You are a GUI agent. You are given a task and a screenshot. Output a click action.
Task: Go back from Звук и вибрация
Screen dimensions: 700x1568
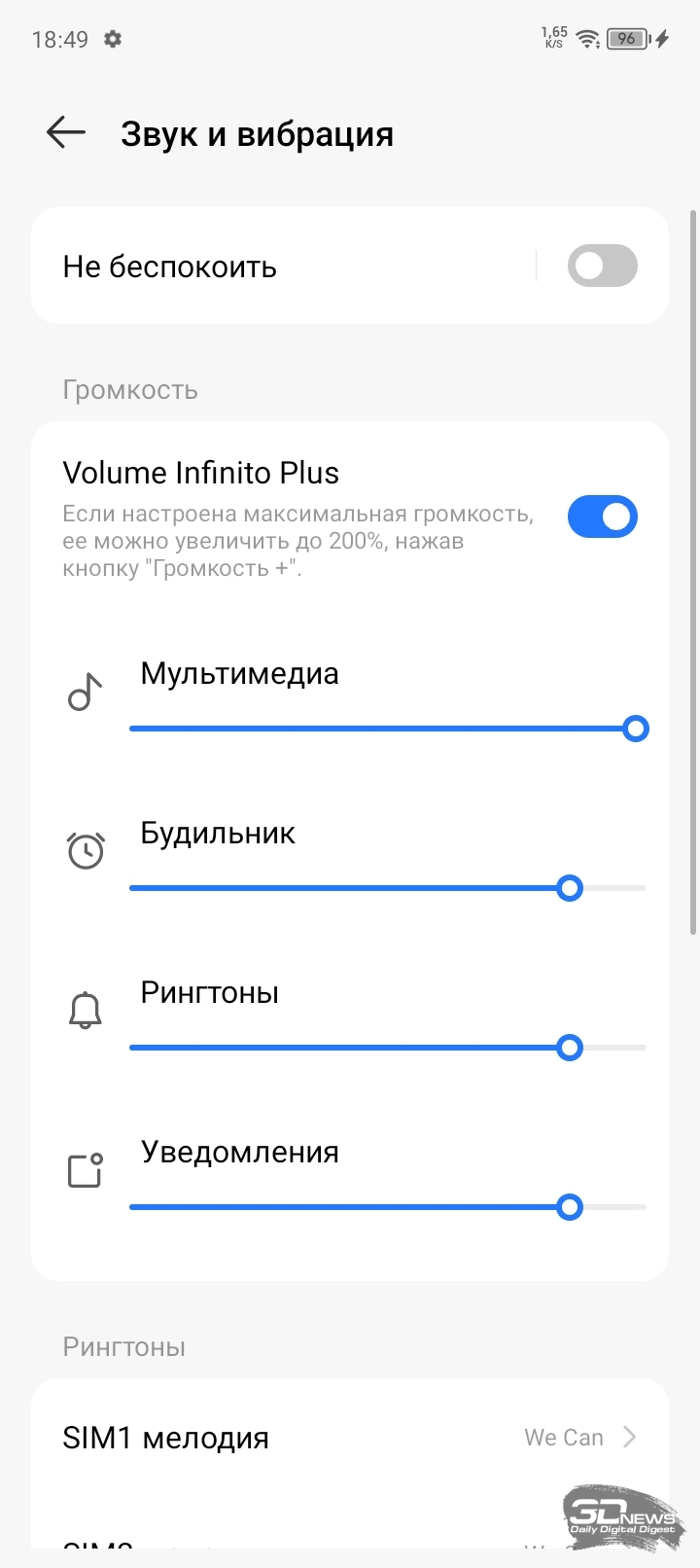point(66,133)
